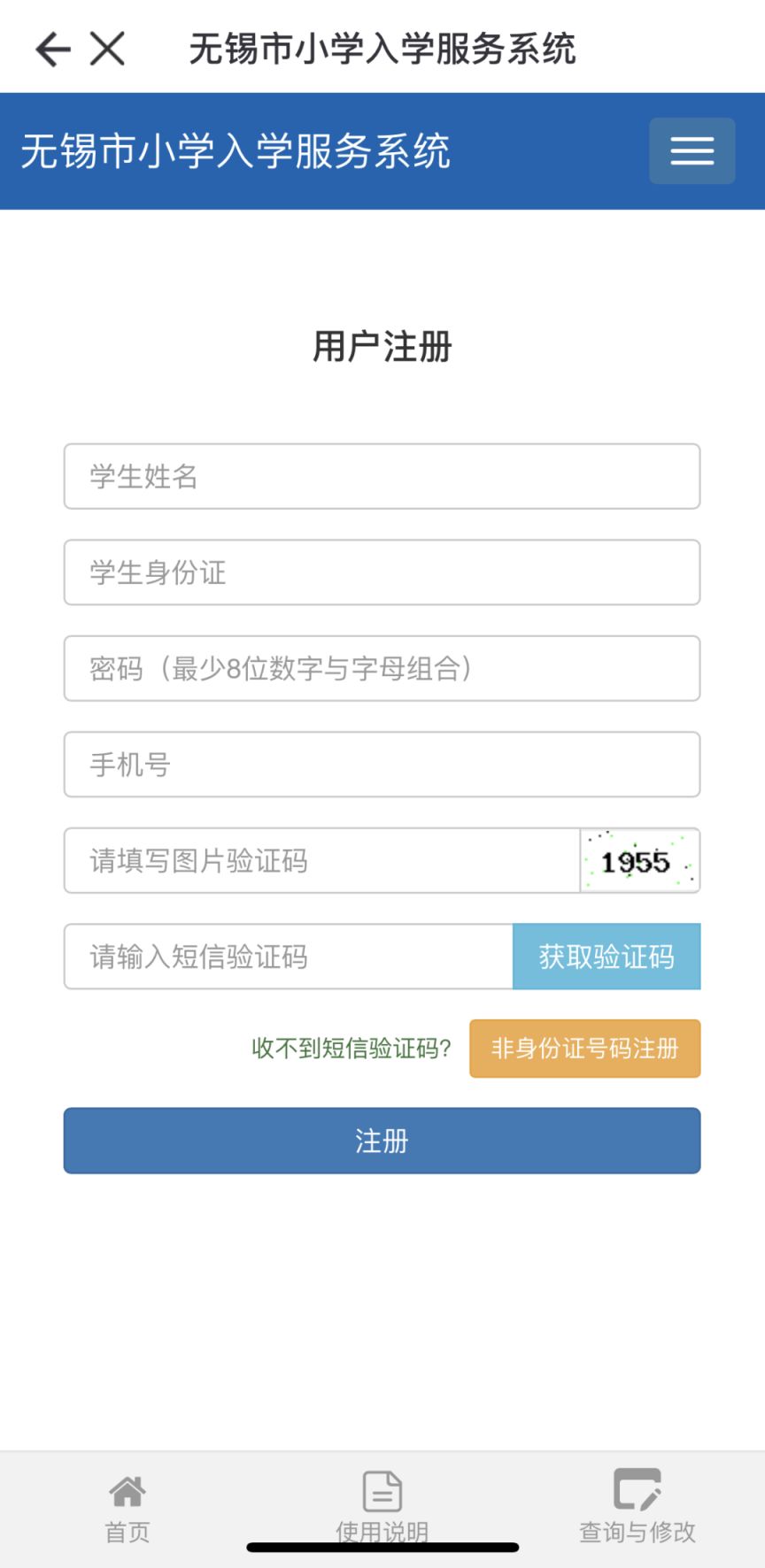Open the 使用说明 tab

pos(382,1507)
